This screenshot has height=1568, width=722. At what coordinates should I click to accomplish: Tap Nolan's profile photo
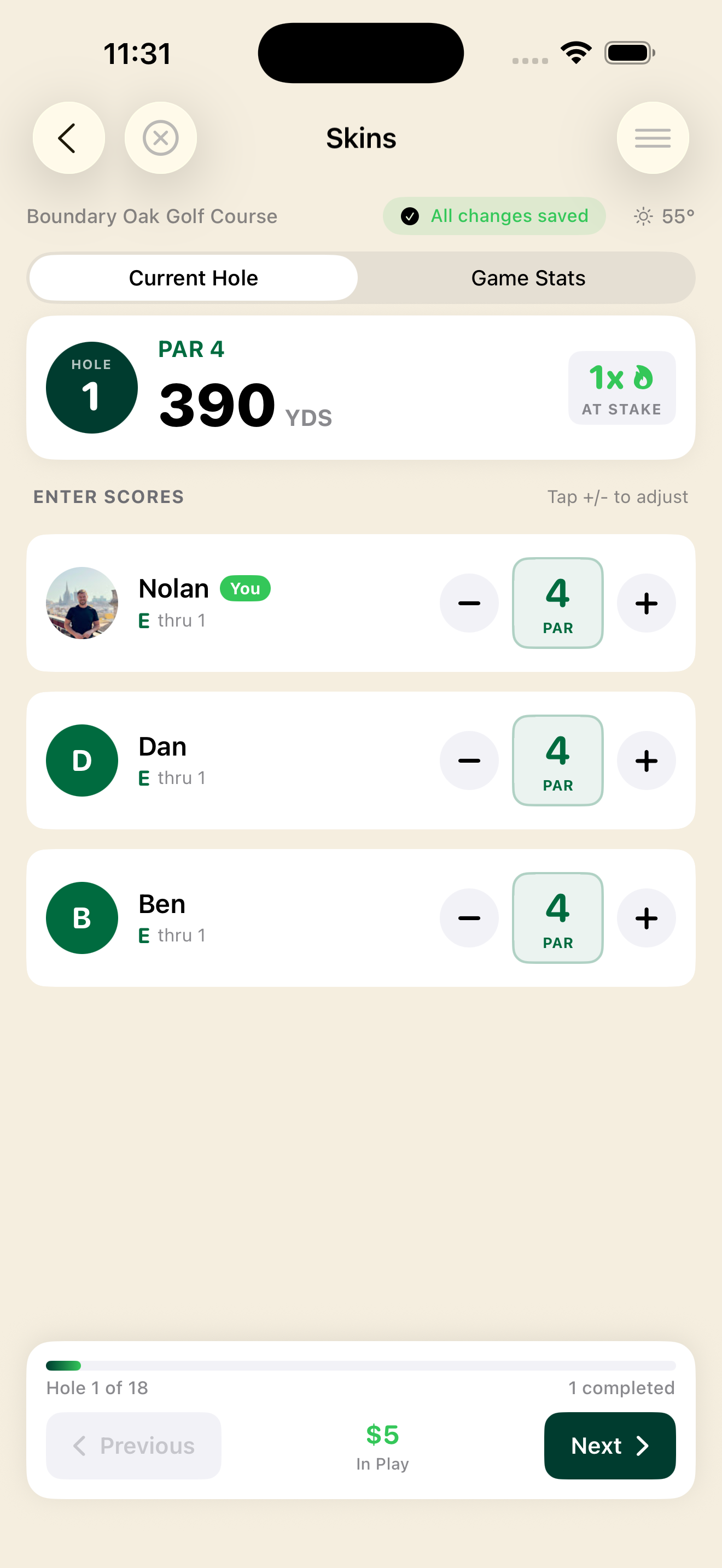[82, 602]
